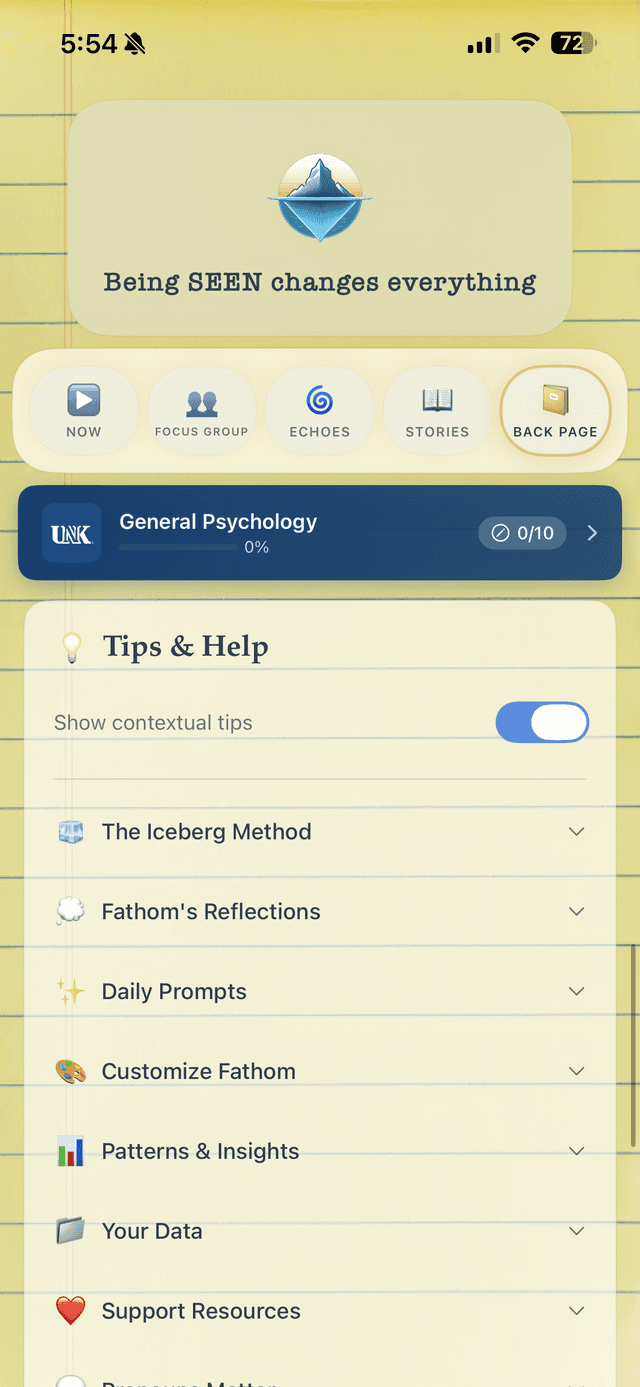Viewport: 640px width, 1387px height.
Task: Disable the Show contextual tips switch
Action: (542, 723)
